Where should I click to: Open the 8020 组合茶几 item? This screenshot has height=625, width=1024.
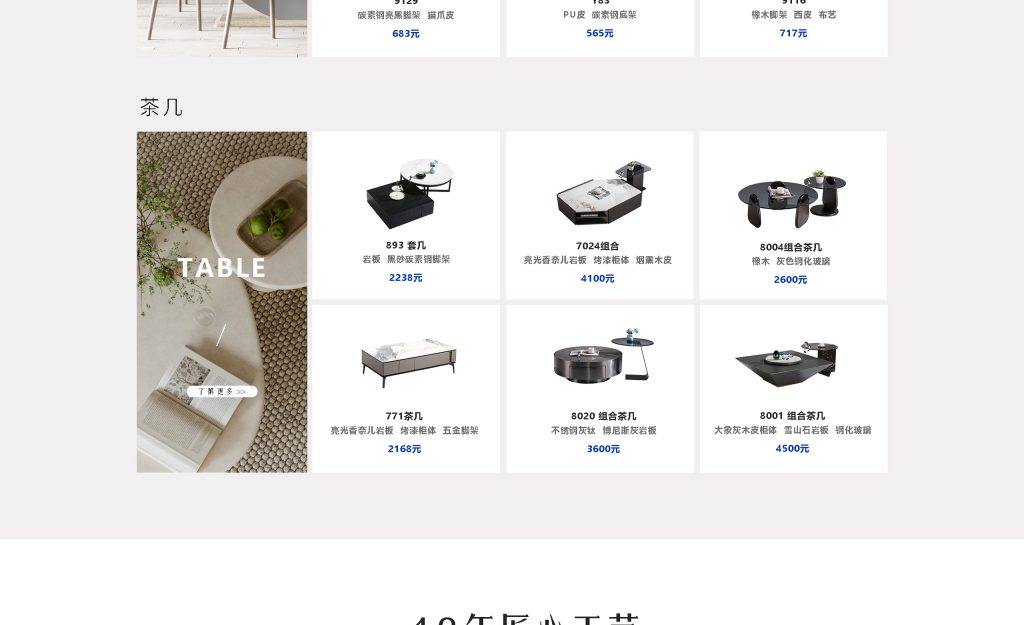600,388
